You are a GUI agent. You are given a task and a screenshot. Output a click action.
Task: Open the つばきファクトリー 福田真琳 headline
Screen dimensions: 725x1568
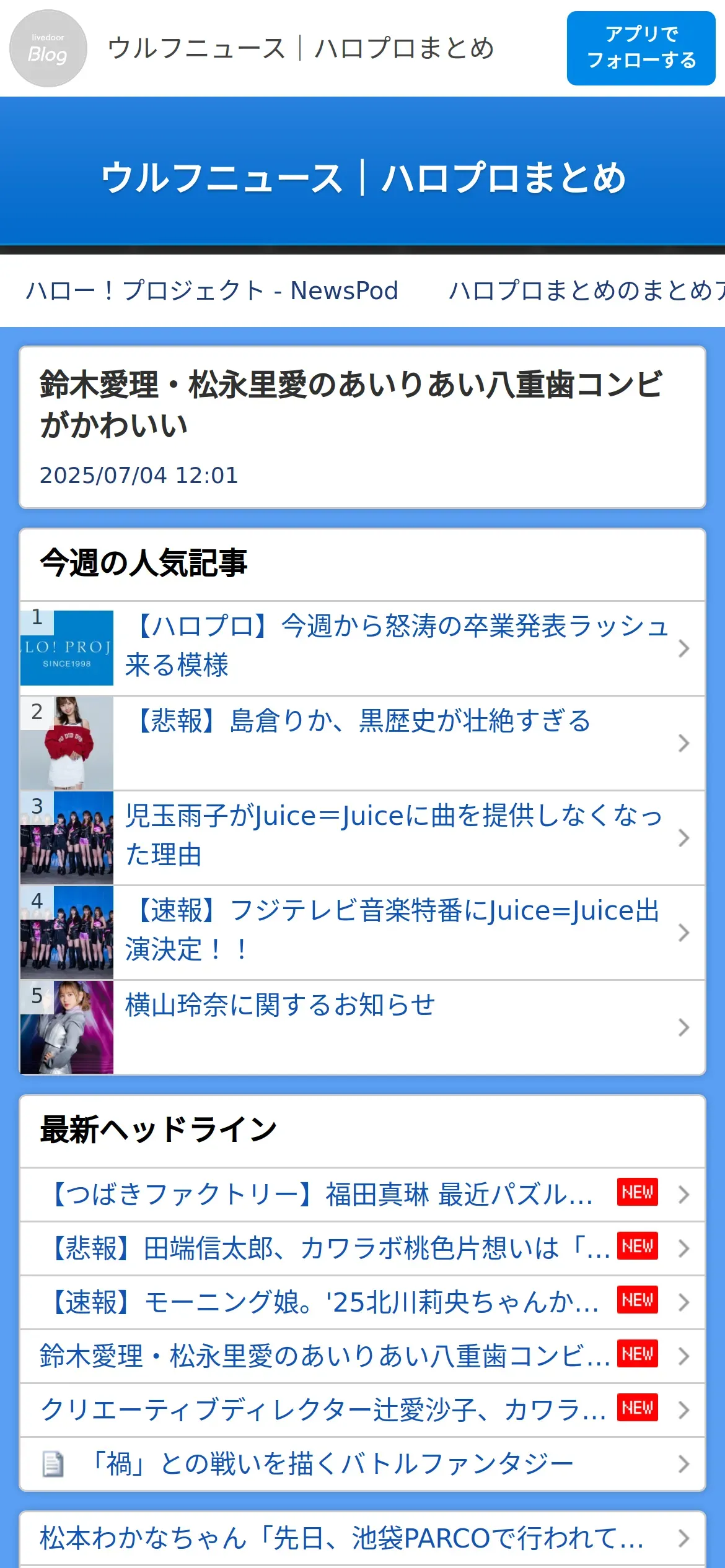click(323, 1195)
